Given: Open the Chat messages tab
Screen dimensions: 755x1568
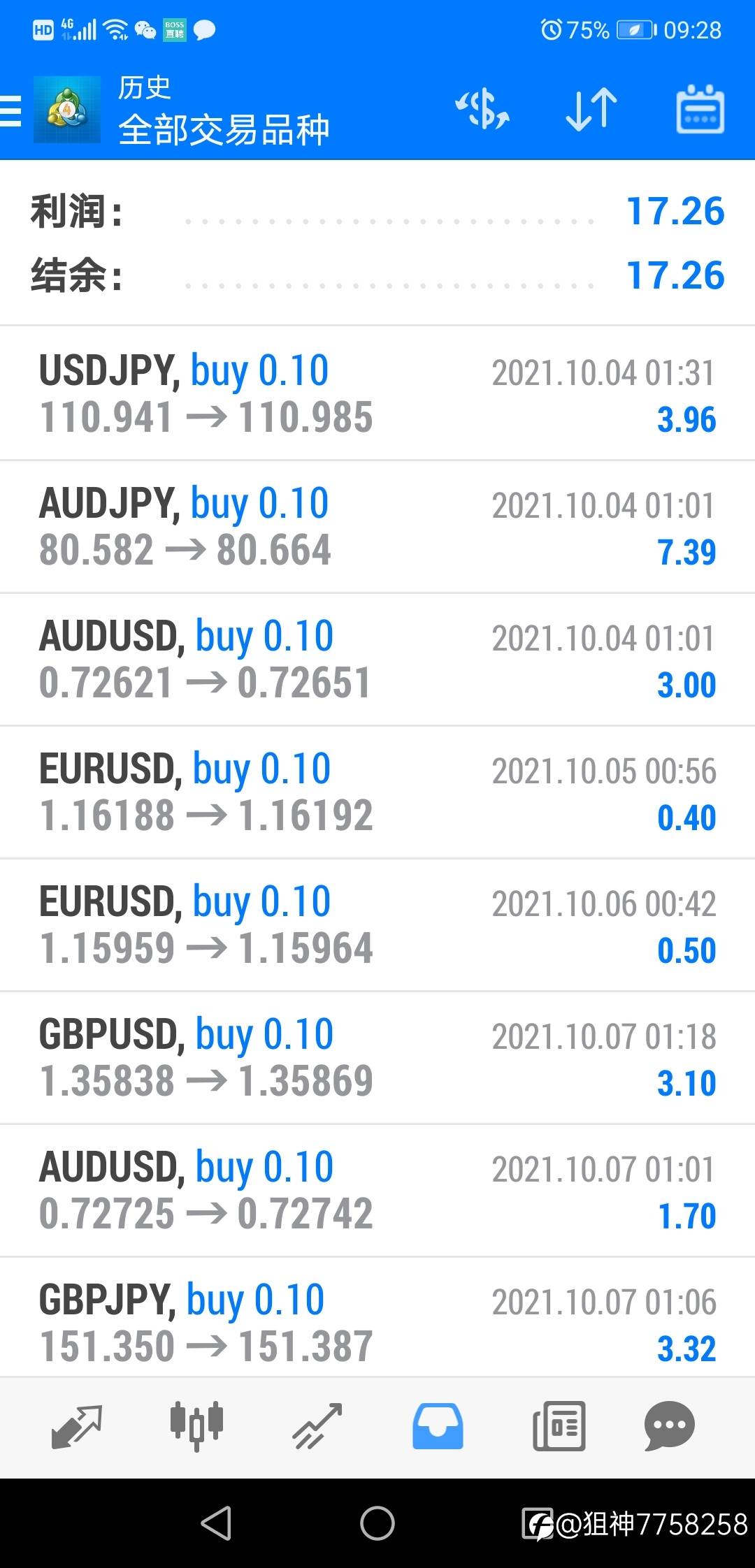Looking at the screenshot, I should point(670,1427).
